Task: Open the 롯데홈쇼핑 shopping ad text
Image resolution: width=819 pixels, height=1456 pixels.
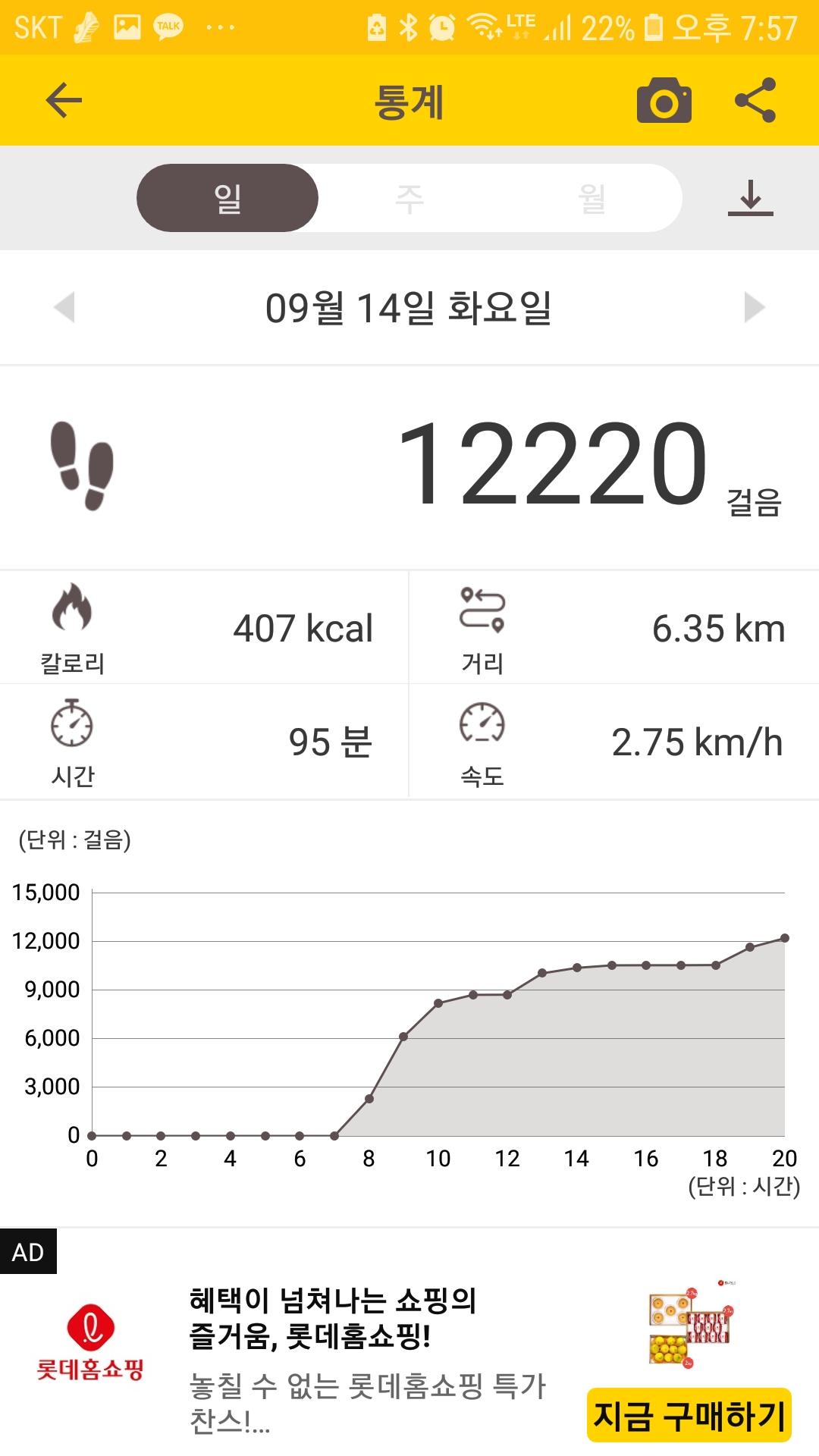Action: pos(334,1318)
